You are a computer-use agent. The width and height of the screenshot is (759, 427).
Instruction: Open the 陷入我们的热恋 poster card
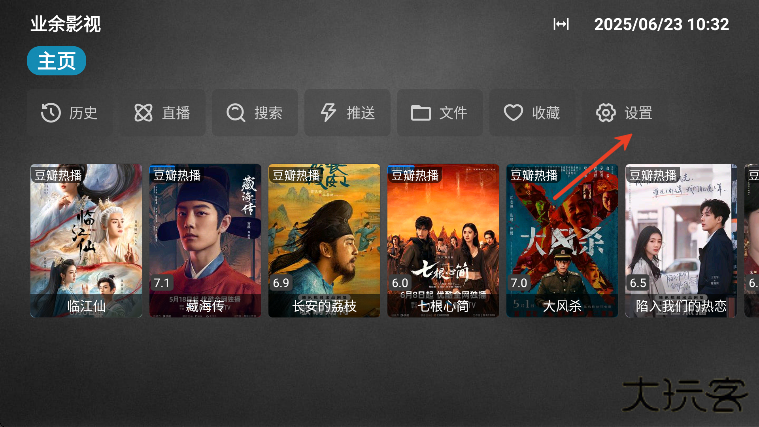coord(681,240)
